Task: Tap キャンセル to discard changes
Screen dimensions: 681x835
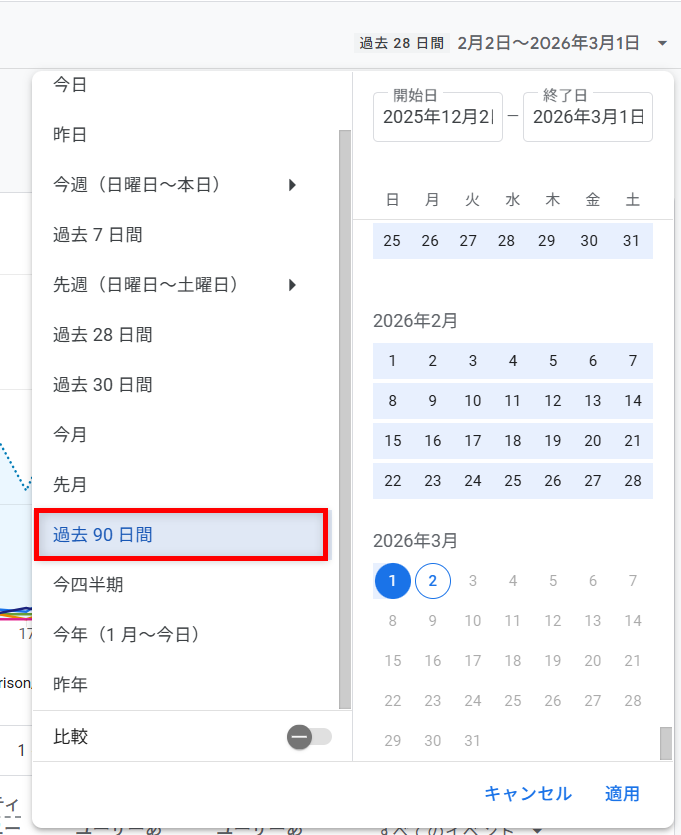Action: (528, 794)
